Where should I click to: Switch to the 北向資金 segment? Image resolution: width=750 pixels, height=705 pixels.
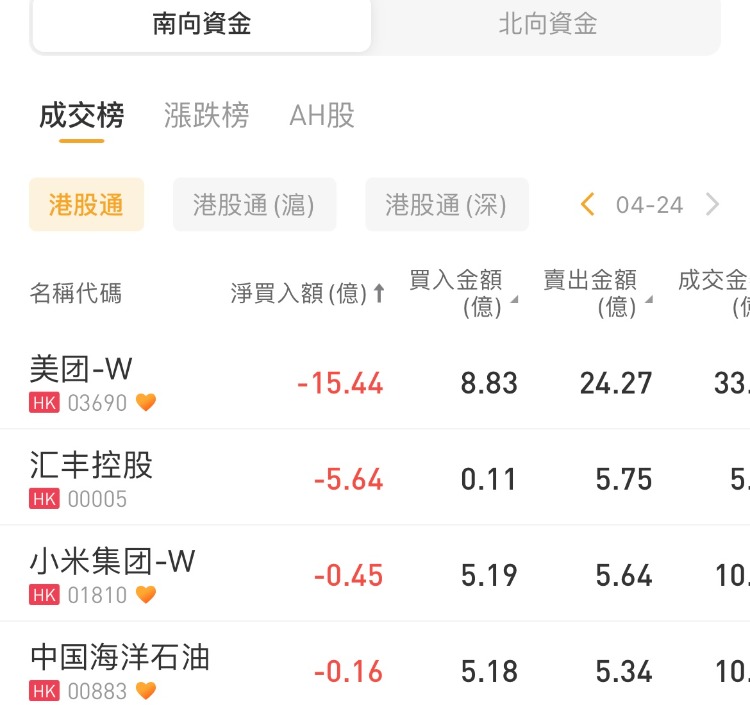(547, 25)
